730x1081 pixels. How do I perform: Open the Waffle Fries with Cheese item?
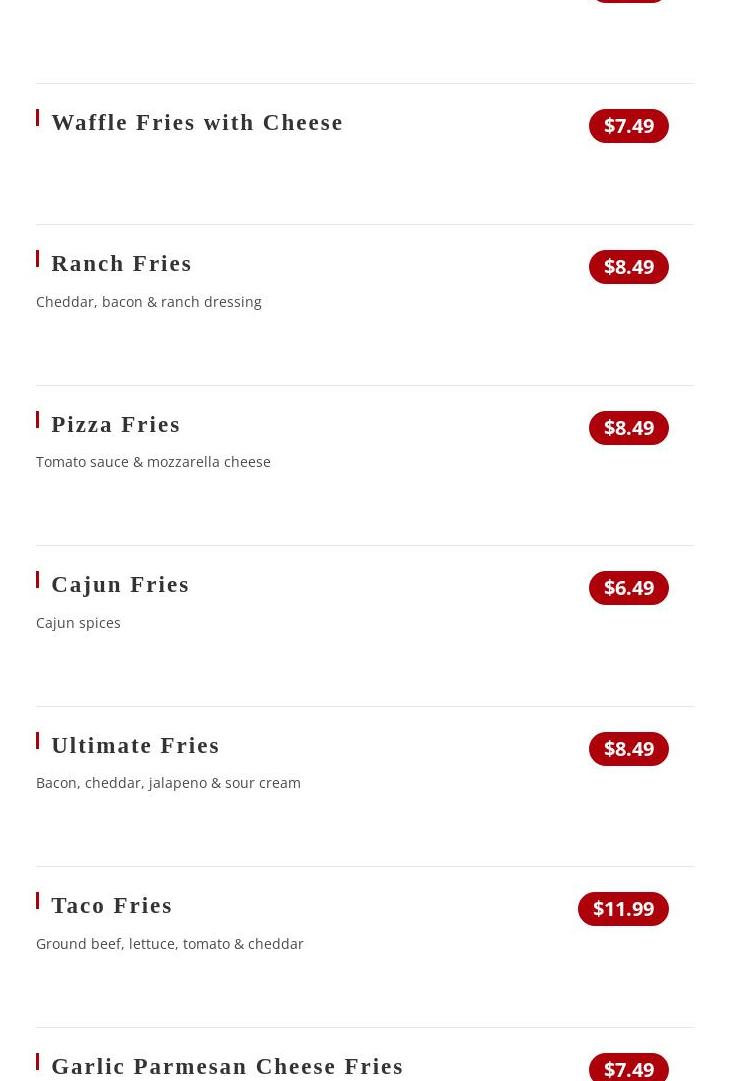click(x=197, y=123)
